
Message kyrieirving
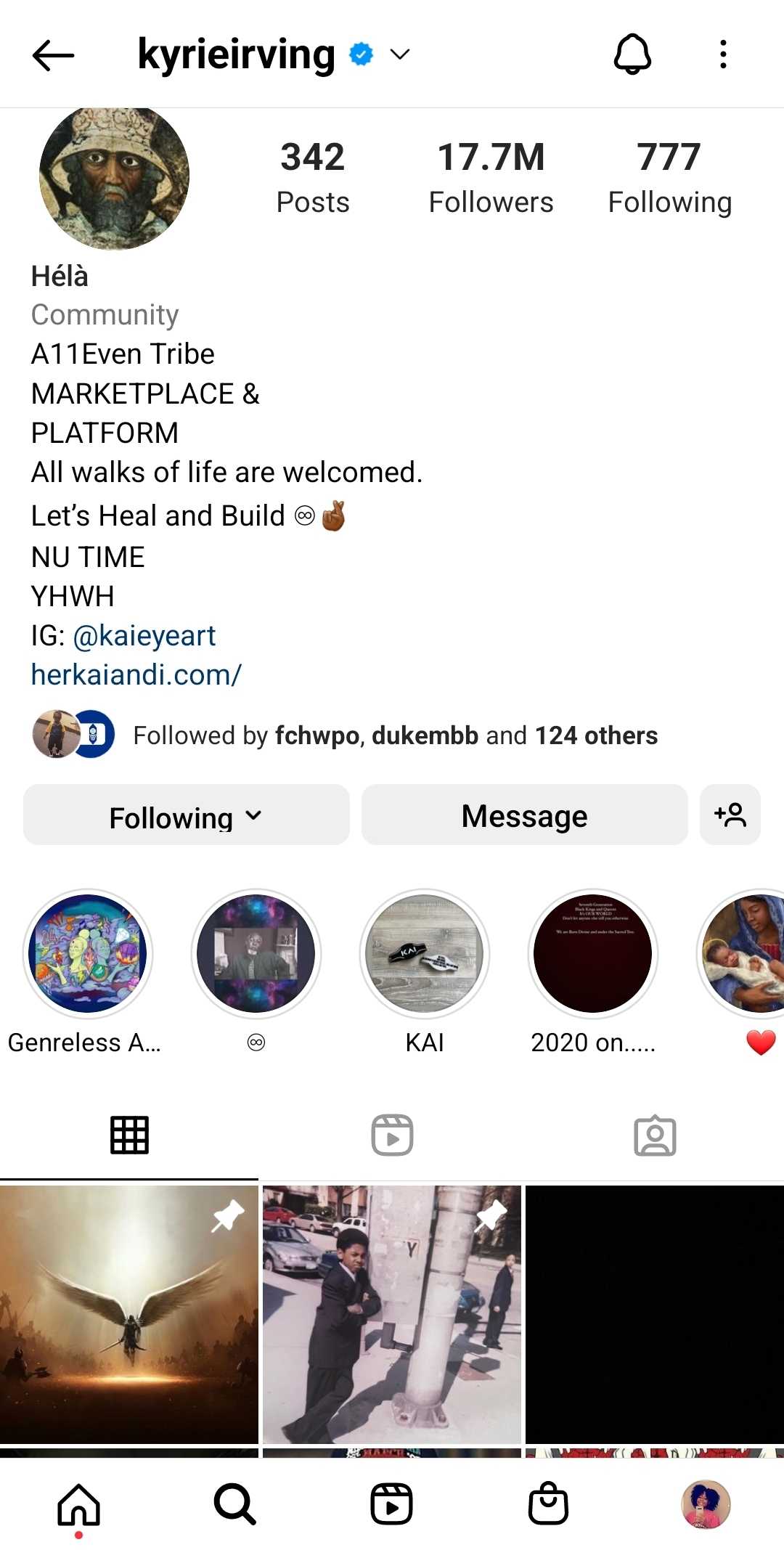point(524,816)
